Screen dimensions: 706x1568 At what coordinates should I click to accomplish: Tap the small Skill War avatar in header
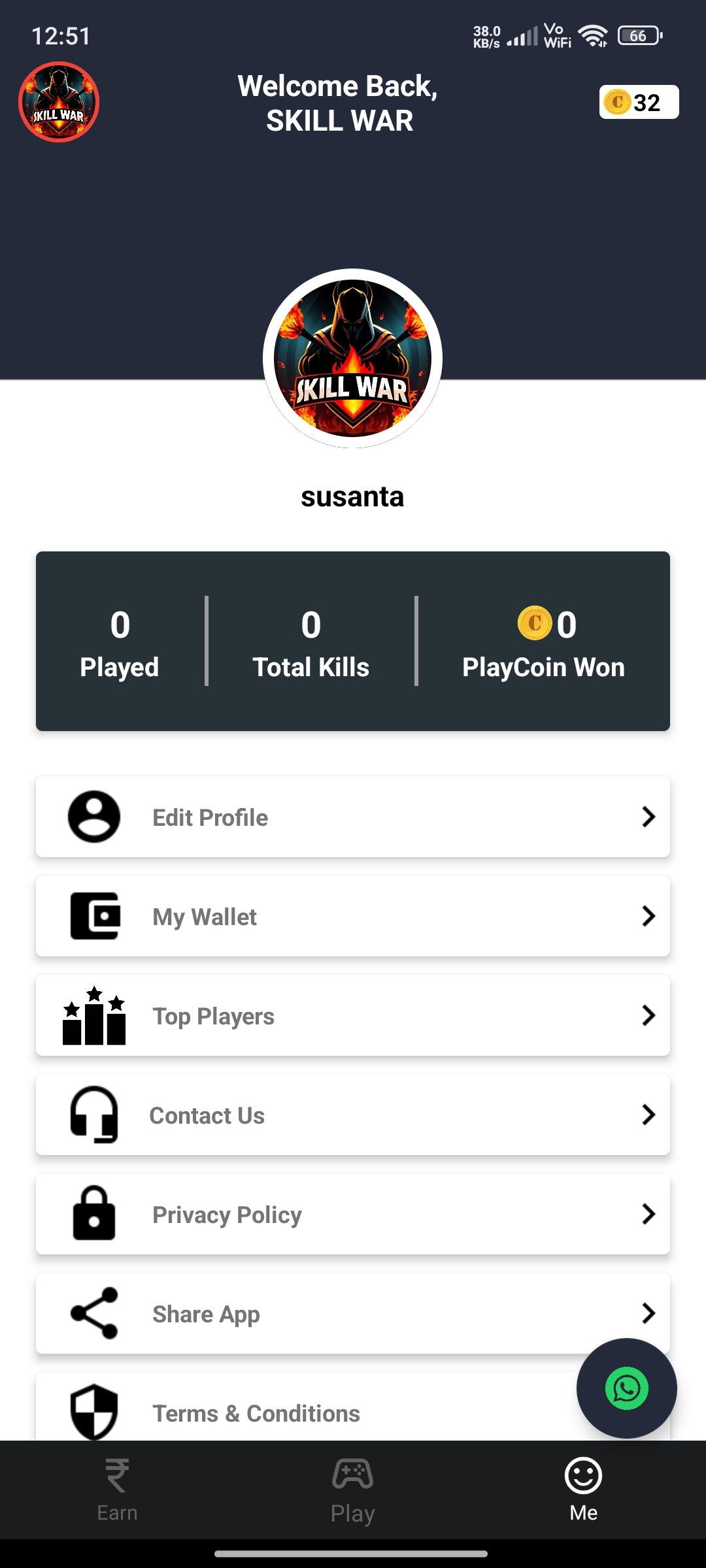pos(59,102)
